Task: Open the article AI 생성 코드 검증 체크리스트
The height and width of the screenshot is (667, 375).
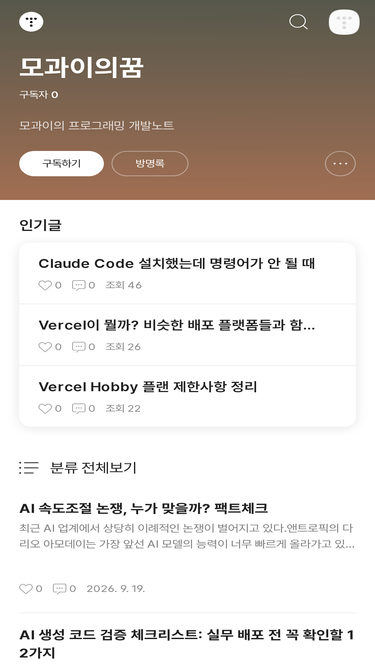Action: click(187, 644)
